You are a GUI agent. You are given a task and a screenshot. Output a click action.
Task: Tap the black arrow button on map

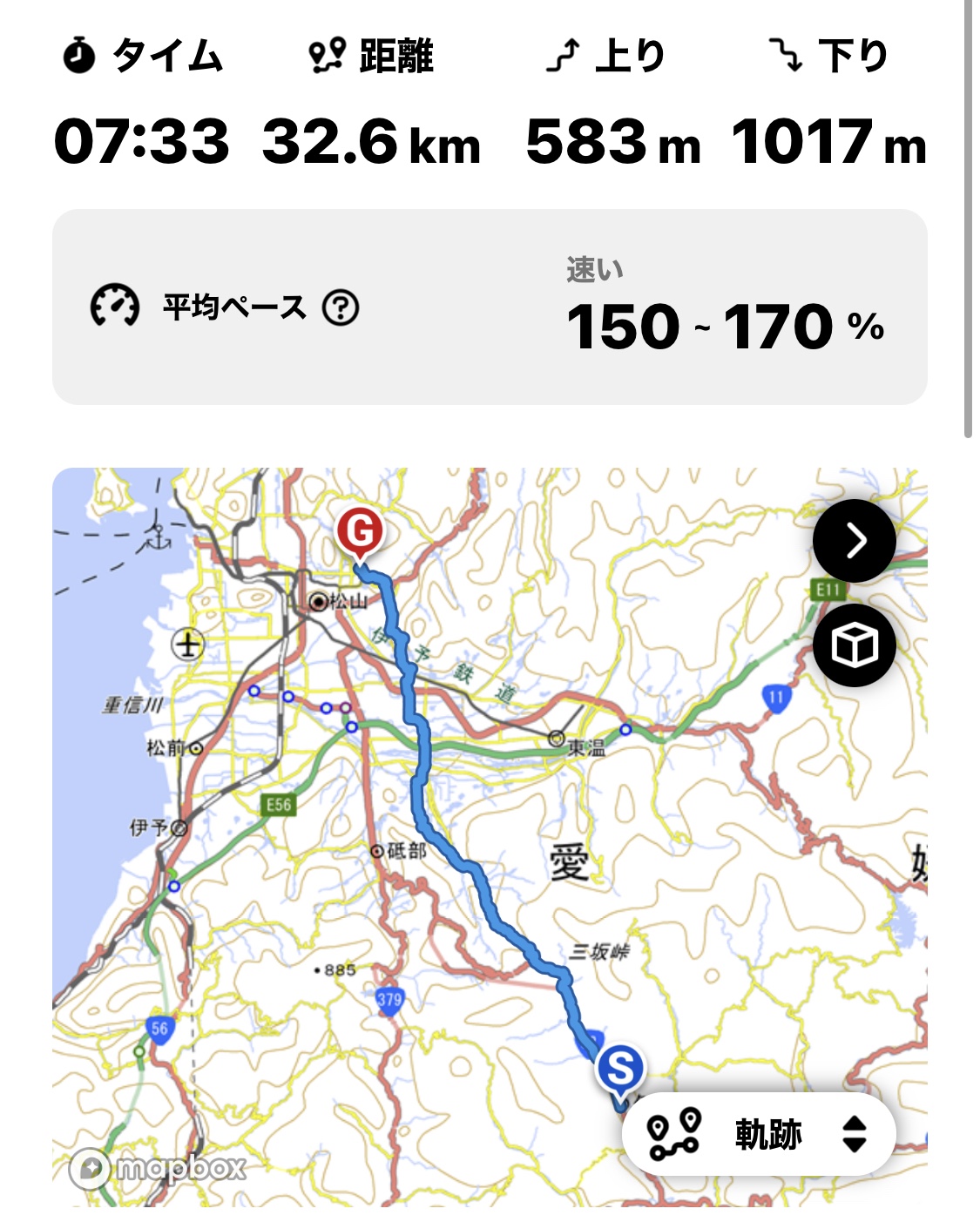[854, 541]
